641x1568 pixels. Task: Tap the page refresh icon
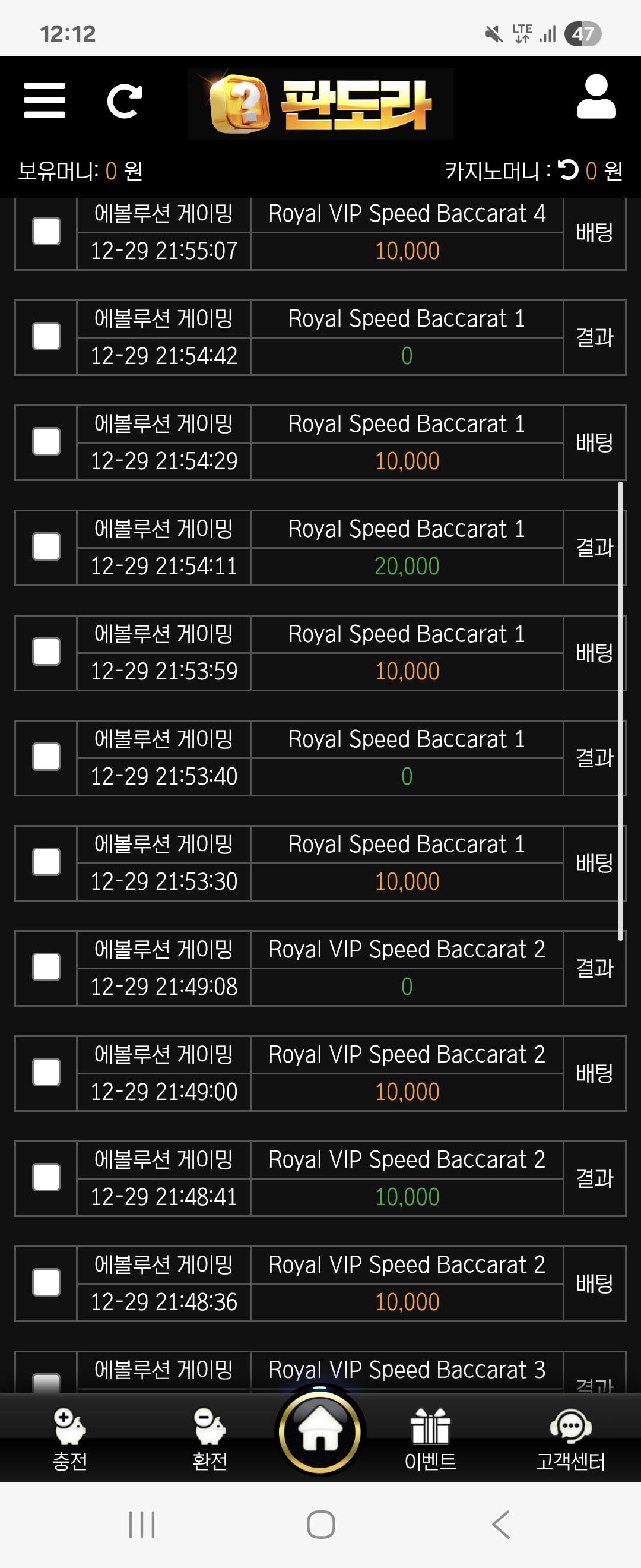(124, 100)
